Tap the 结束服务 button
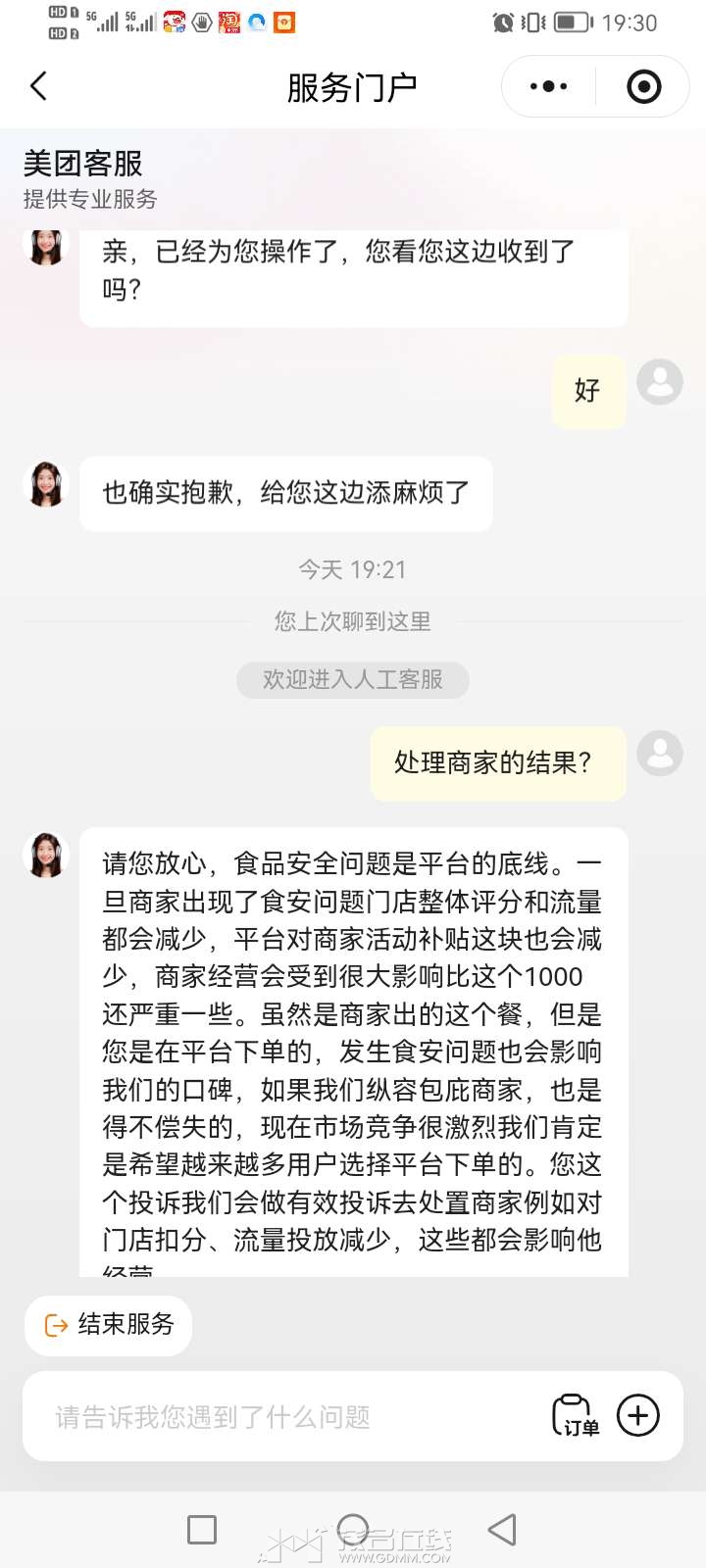This screenshot has height=1568, width=706. [x=109, y=1325]
